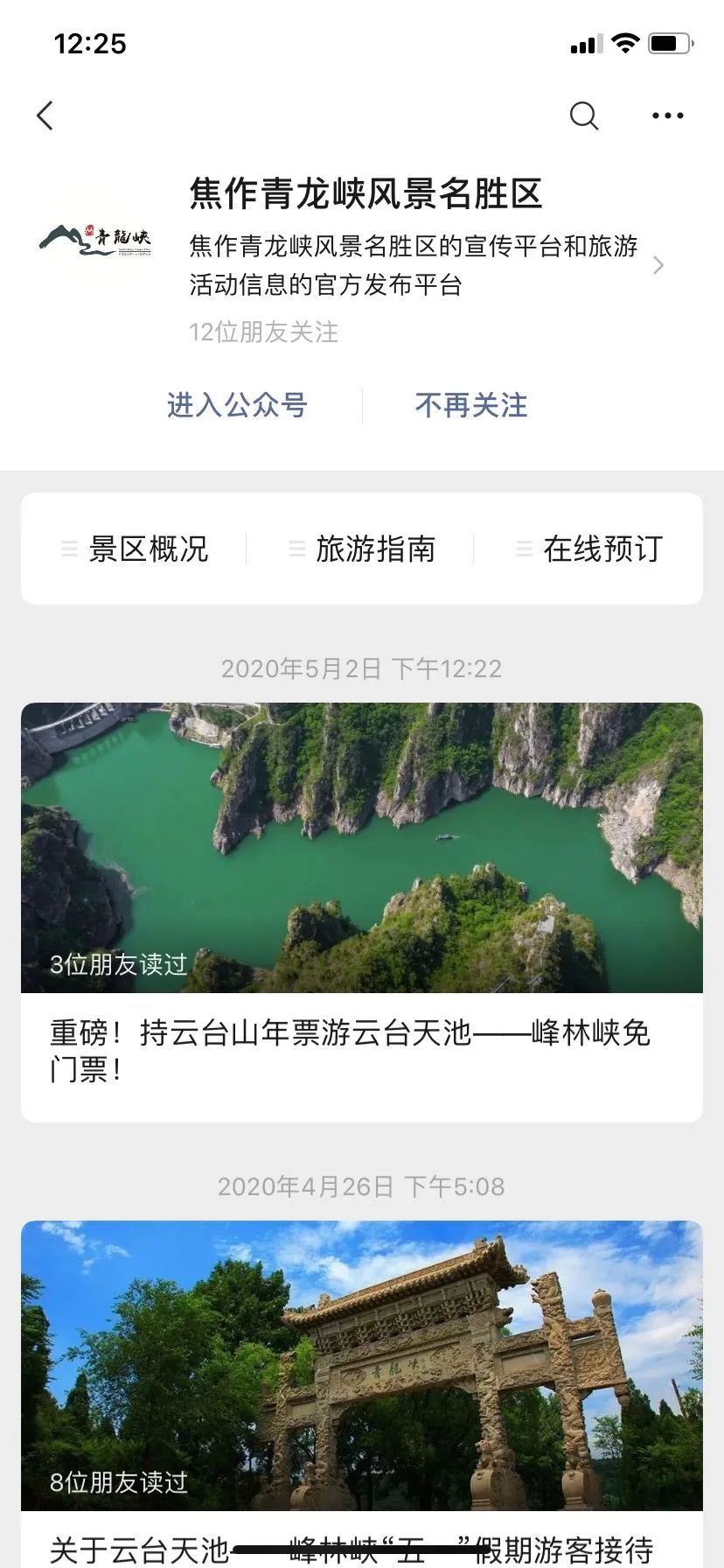Open the account profile details chevron
The width and height of the screenshot is (724, 1568).
tap(658, 265)
